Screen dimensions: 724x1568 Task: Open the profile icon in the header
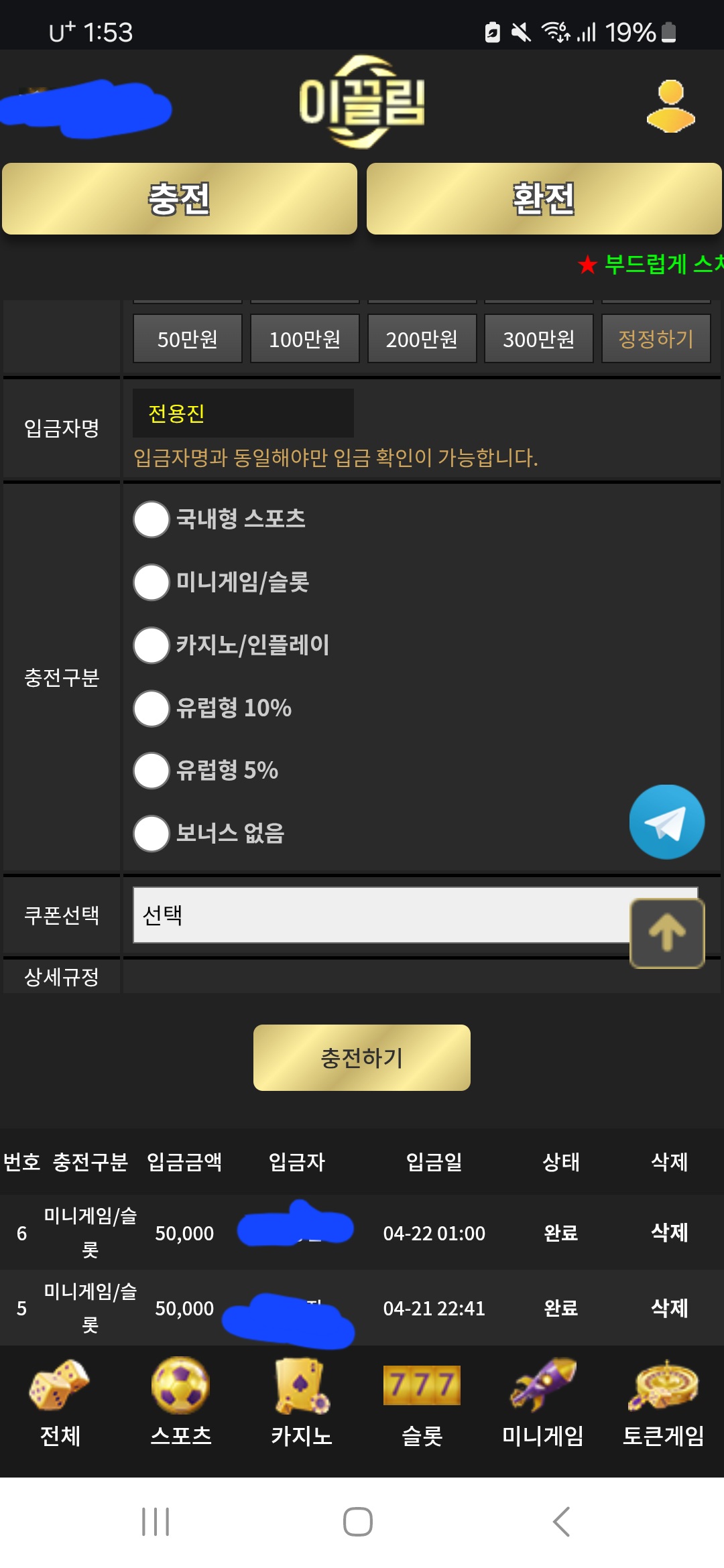(x=670, y=107)
